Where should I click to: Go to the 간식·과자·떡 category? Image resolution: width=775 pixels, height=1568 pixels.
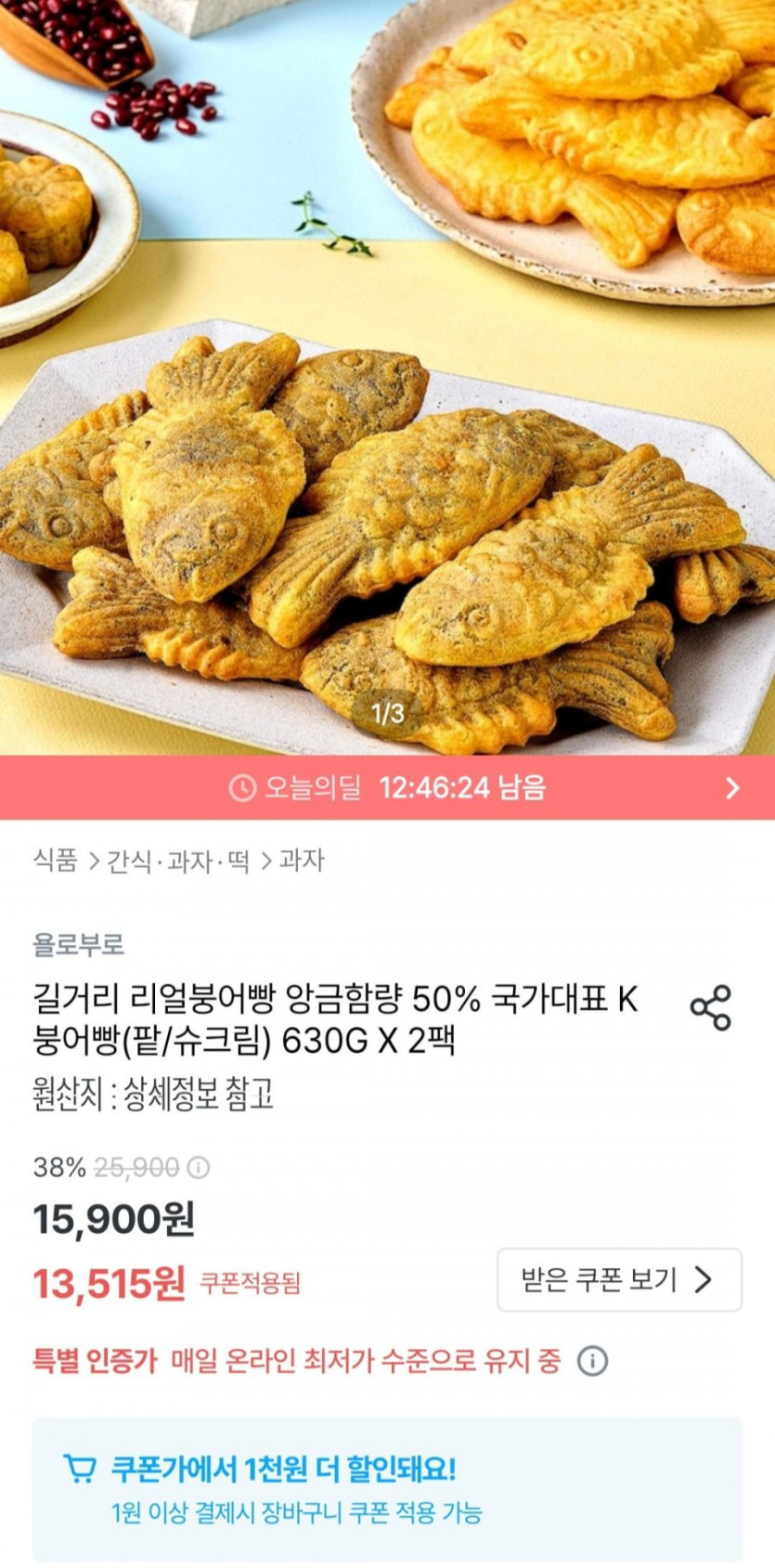(177, 861)
